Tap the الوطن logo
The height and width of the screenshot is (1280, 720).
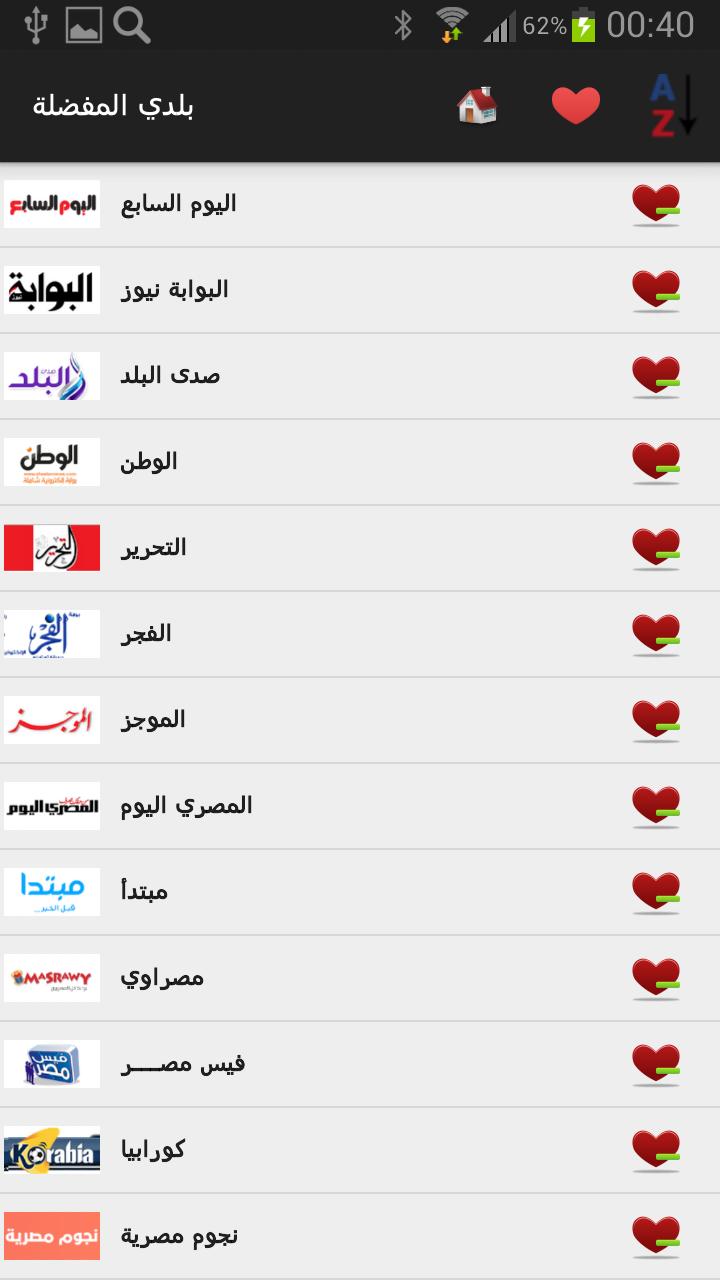[x=51, y=461]
